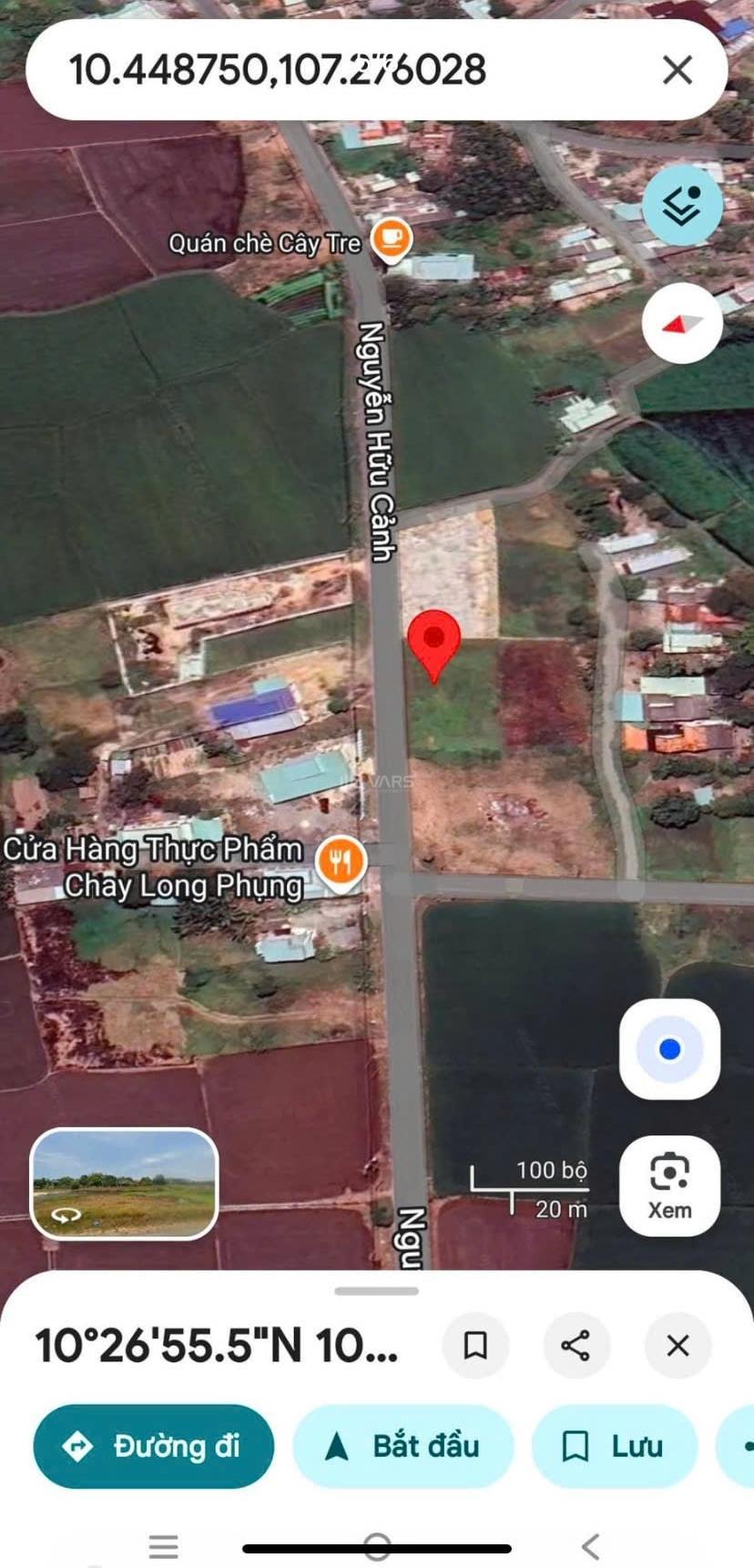This screenshot has width=754, height=1568.
Task: Clear the coordinates in the search bar
Action: [678, 70]
